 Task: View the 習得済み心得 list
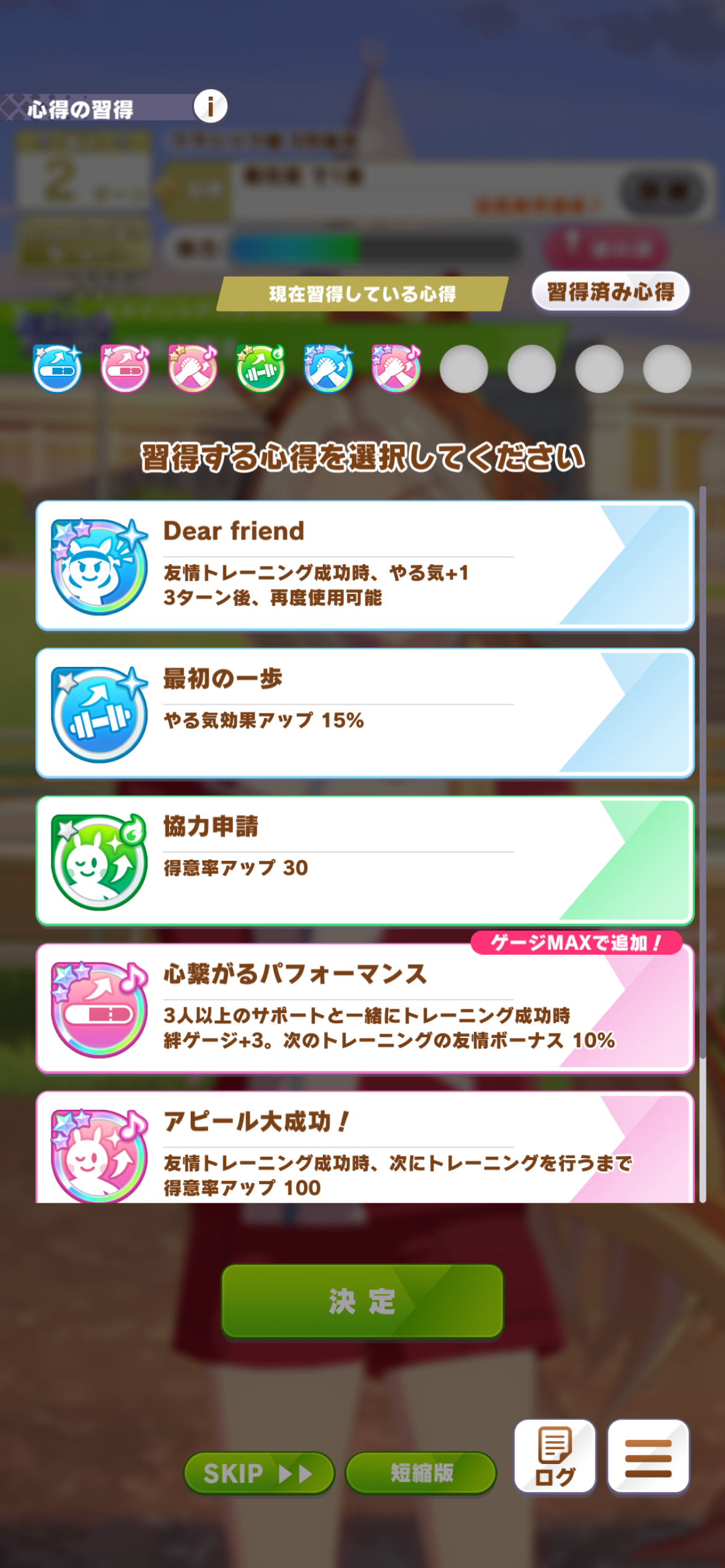click(610, 292)
